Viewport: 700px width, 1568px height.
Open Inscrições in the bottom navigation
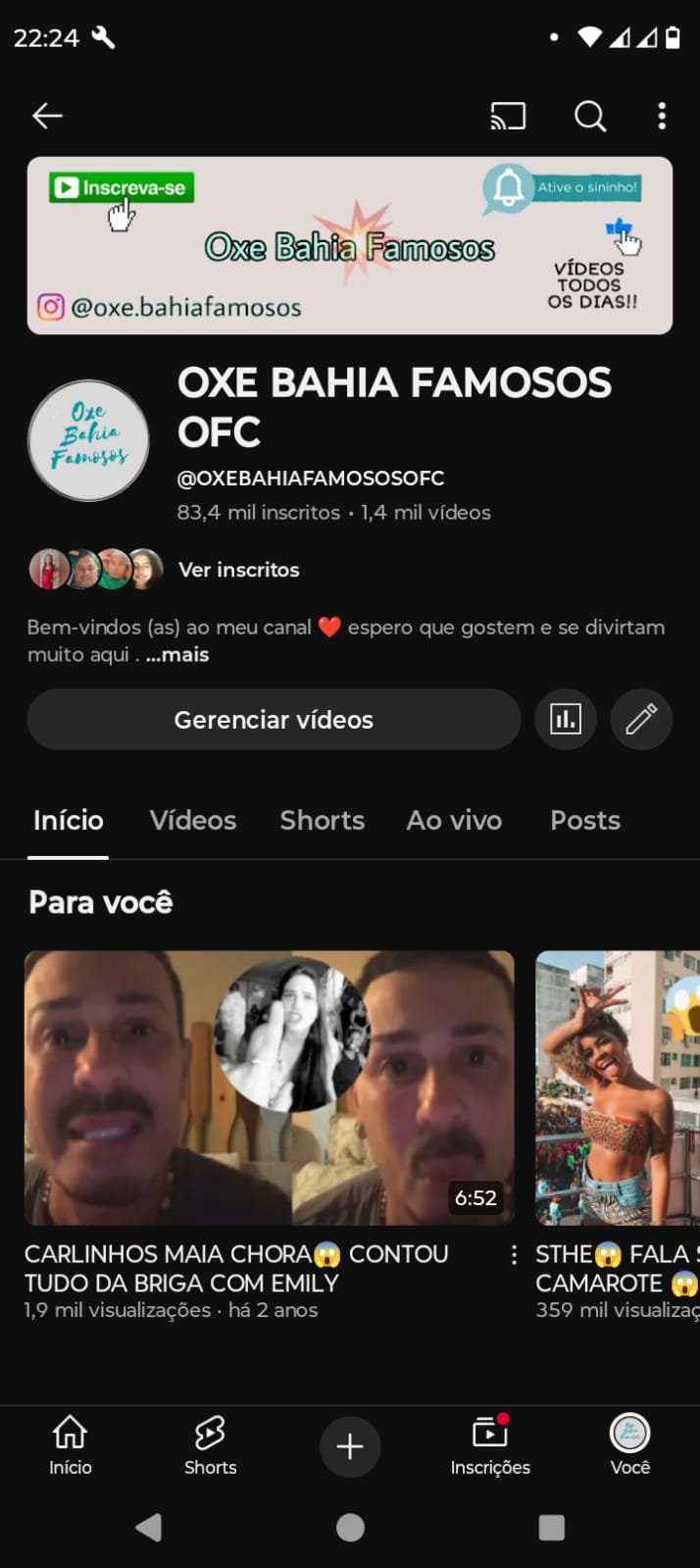tap(490, 1446)
